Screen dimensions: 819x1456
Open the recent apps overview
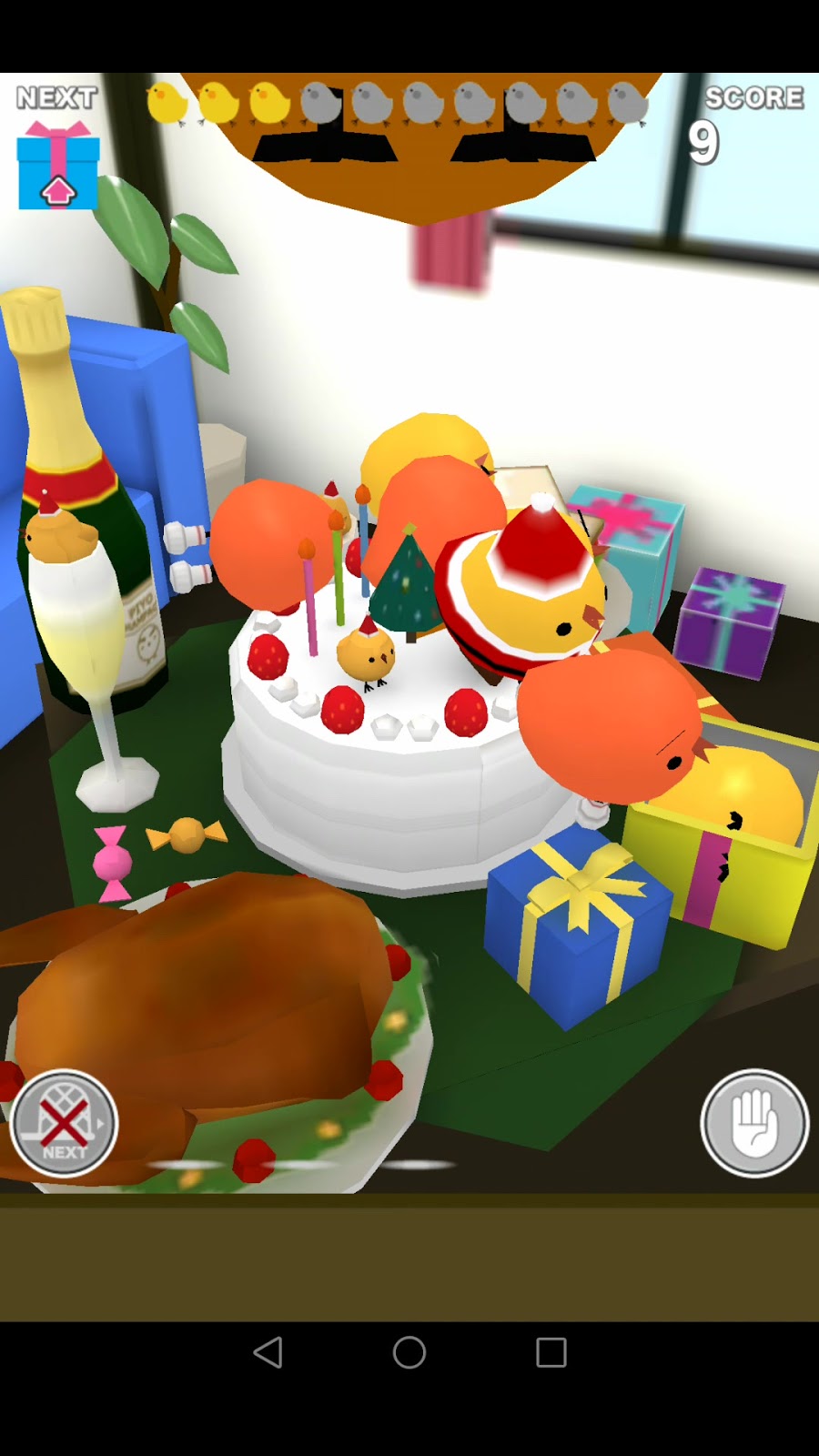coord(551,1352)
